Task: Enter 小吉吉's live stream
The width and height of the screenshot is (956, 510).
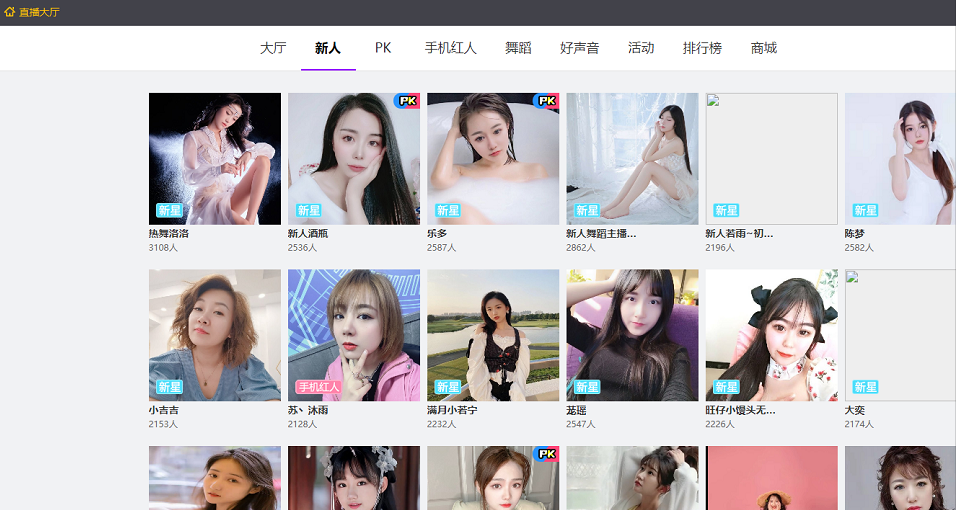Action: click(214, 335)
